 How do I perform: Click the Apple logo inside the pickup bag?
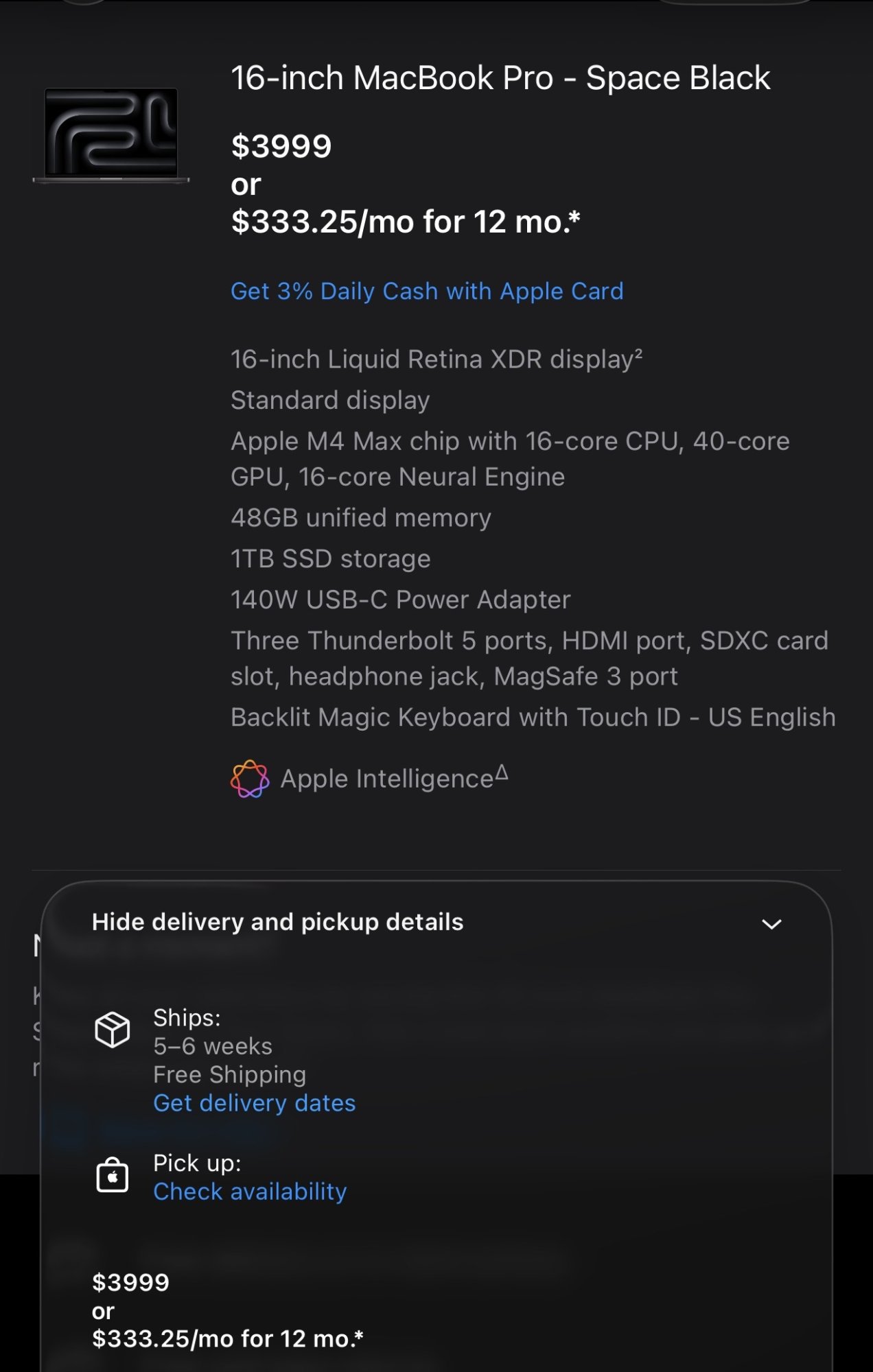(x=114, y=1177)
